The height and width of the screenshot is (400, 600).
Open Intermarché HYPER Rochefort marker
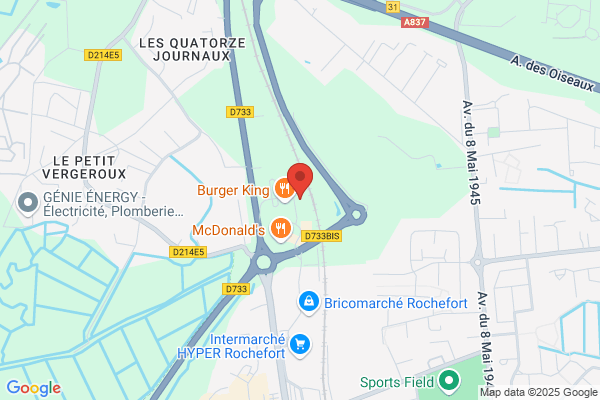[300, 345]
